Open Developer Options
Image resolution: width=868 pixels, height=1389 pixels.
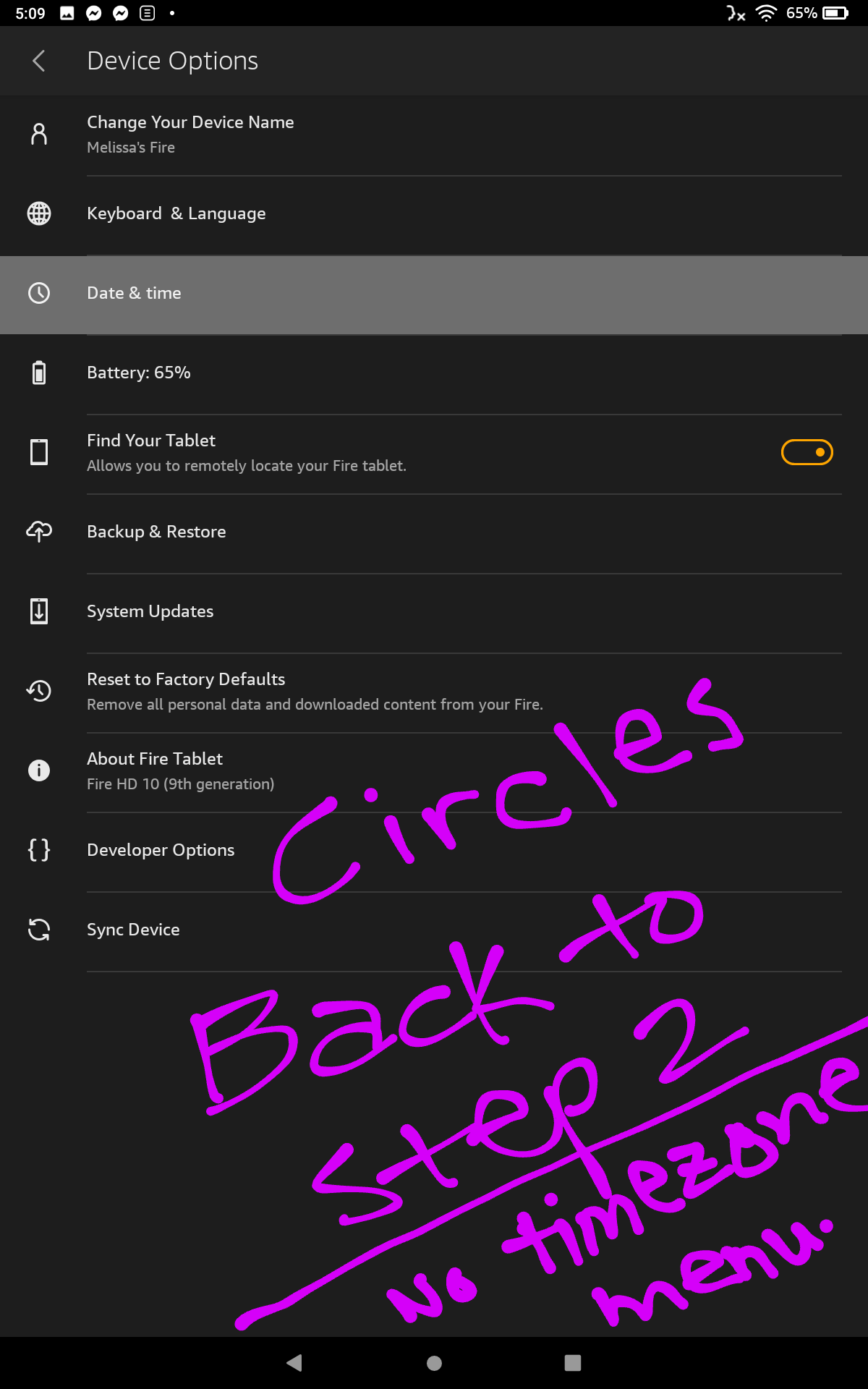(x=161, y=851)
